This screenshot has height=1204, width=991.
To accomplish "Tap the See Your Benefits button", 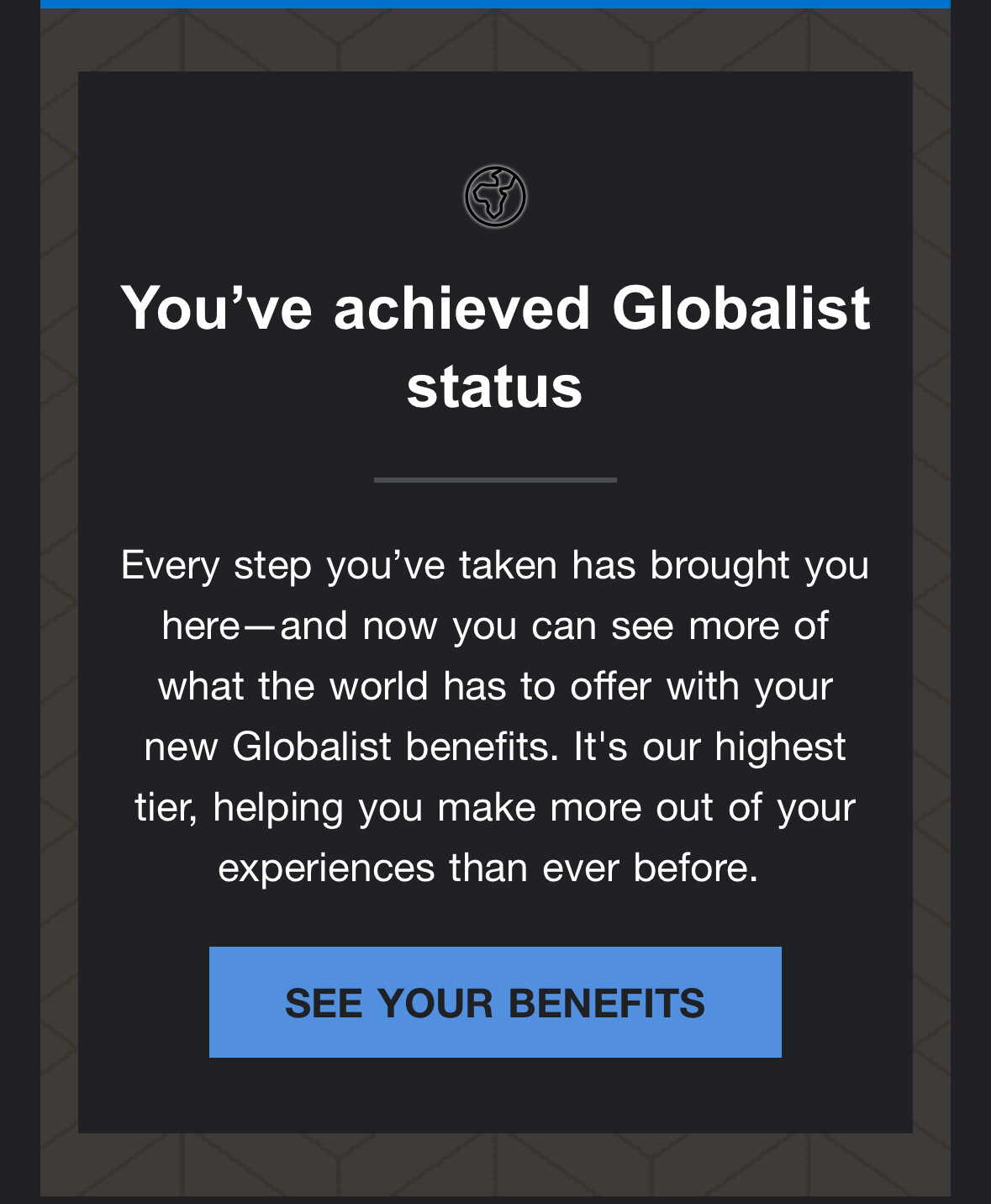I will (495, 1002).
